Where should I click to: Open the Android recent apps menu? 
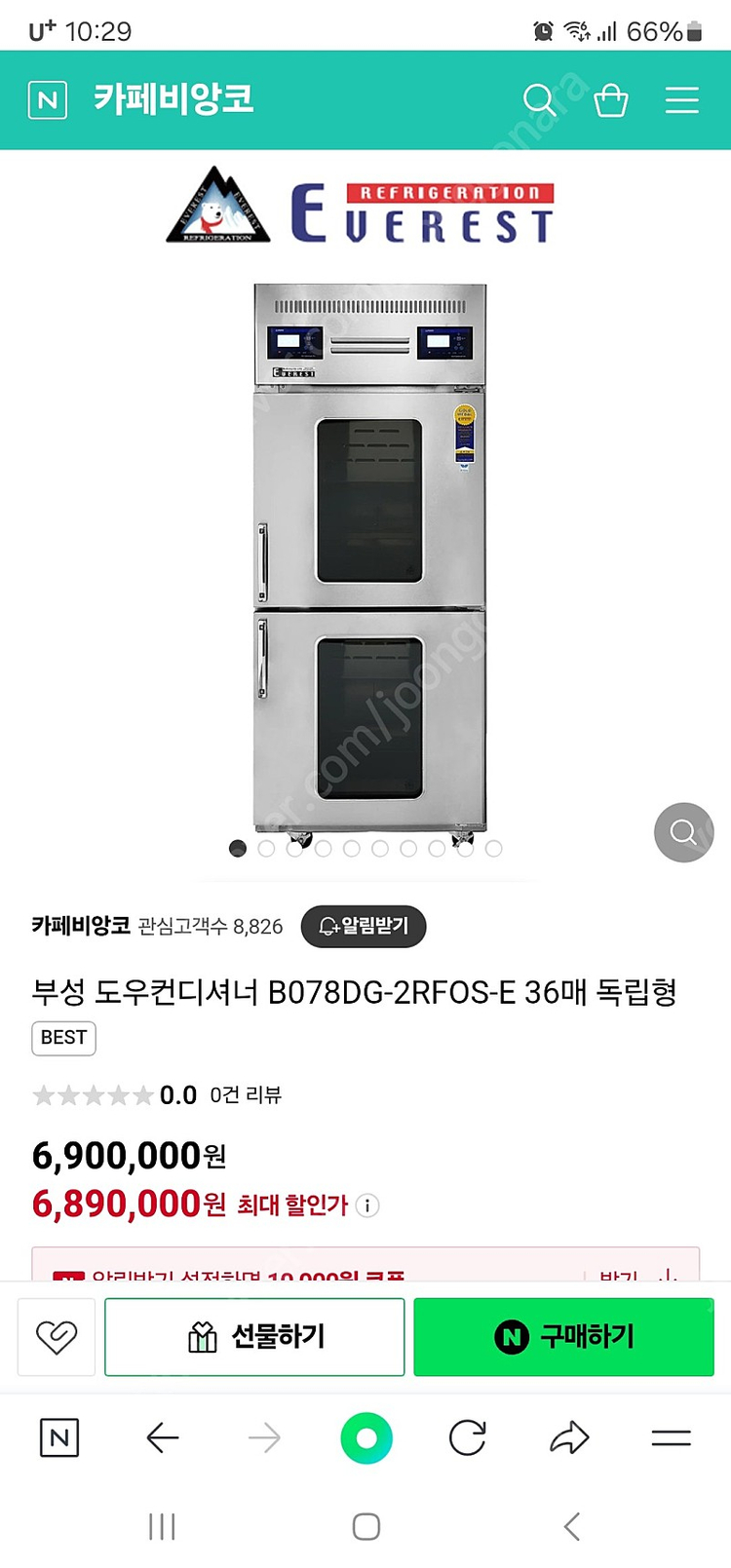click(x=161, y=1526)
